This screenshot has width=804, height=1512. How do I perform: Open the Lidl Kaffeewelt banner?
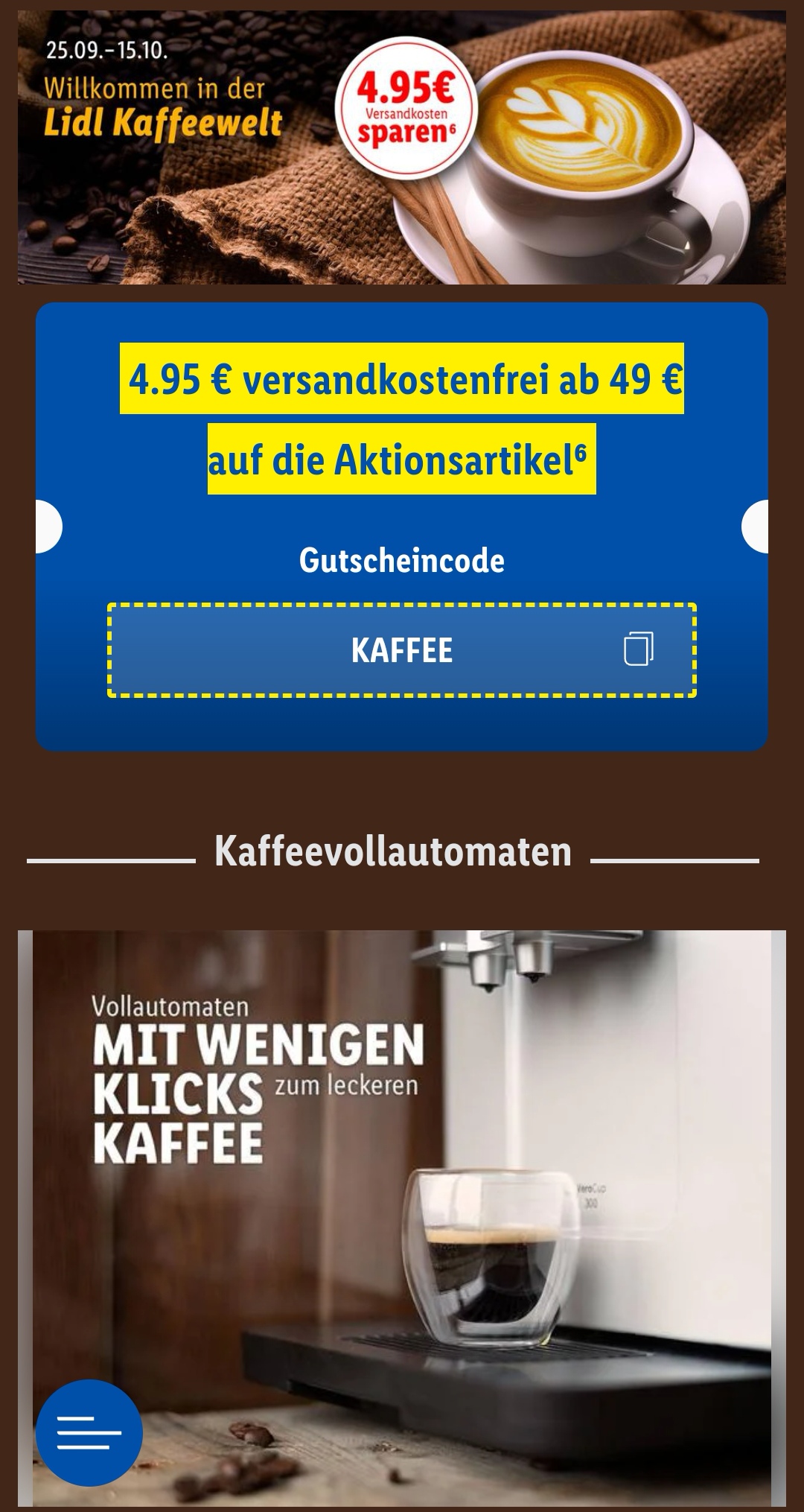(402, 147)
